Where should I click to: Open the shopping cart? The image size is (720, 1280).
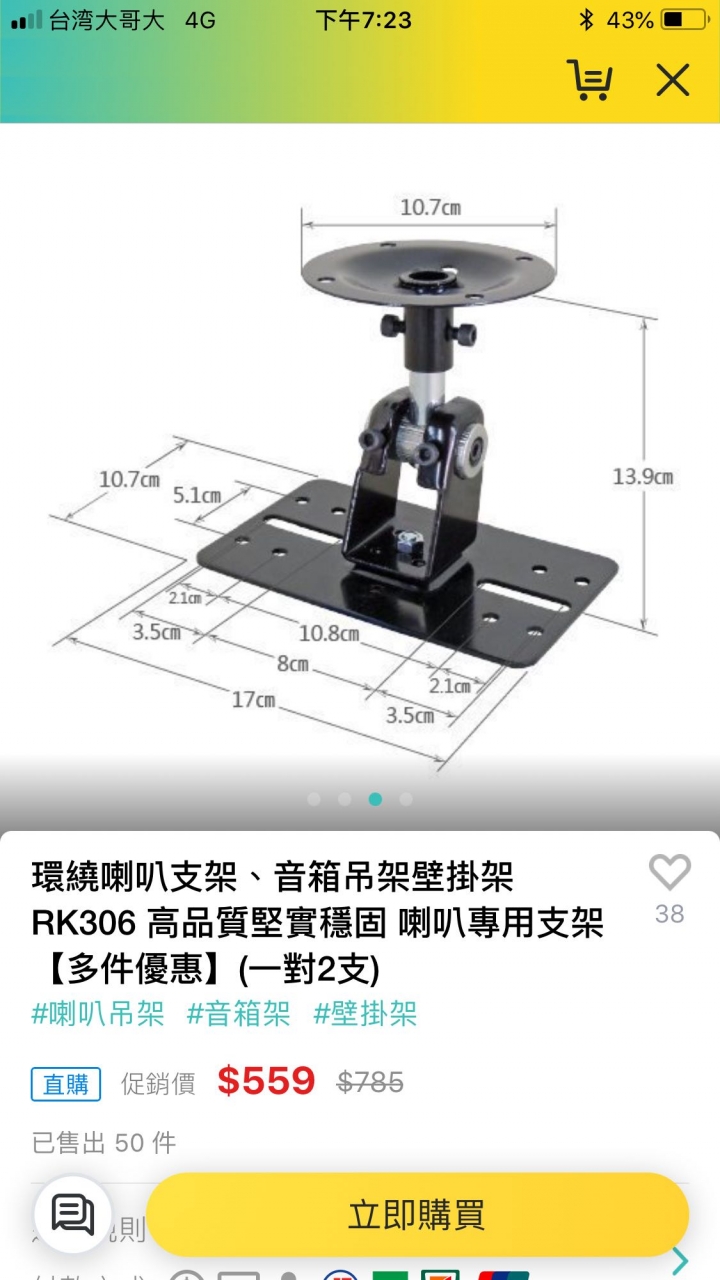coord(589,79)
